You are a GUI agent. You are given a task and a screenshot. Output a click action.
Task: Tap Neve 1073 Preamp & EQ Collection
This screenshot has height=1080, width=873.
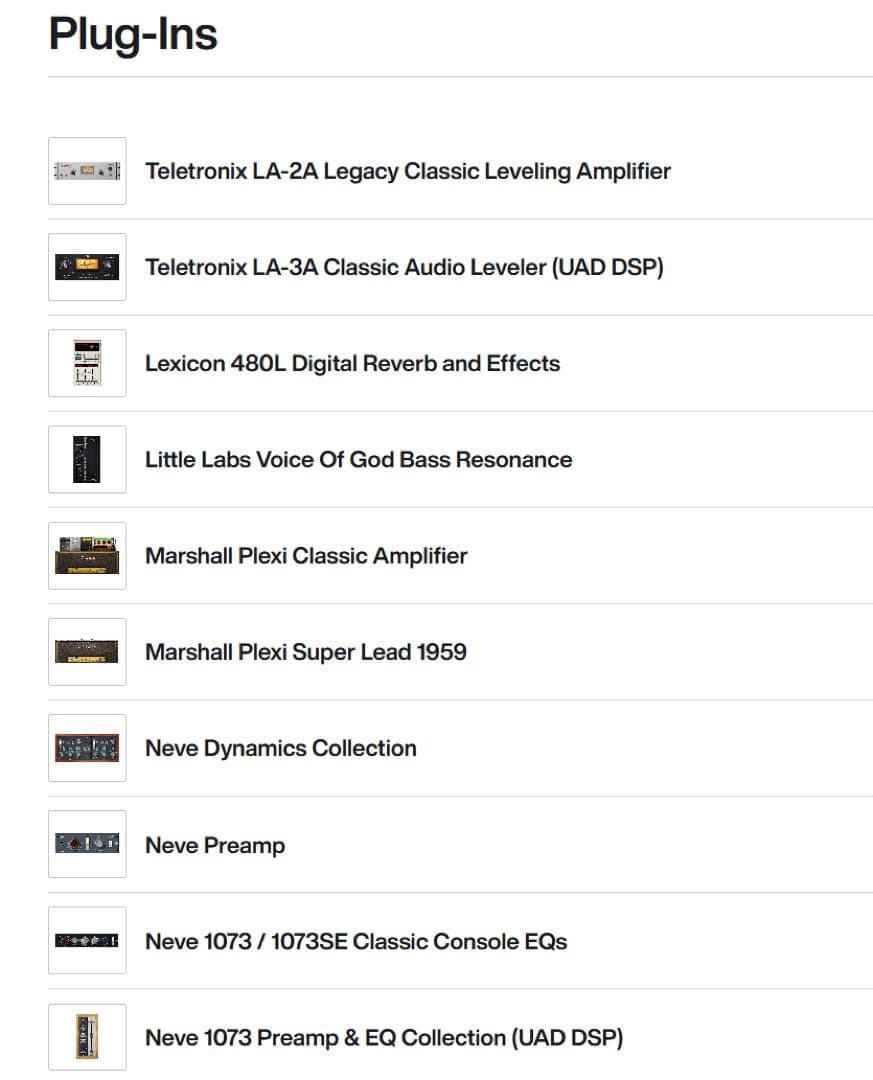pyautogui.click(x=384, y=1037)
